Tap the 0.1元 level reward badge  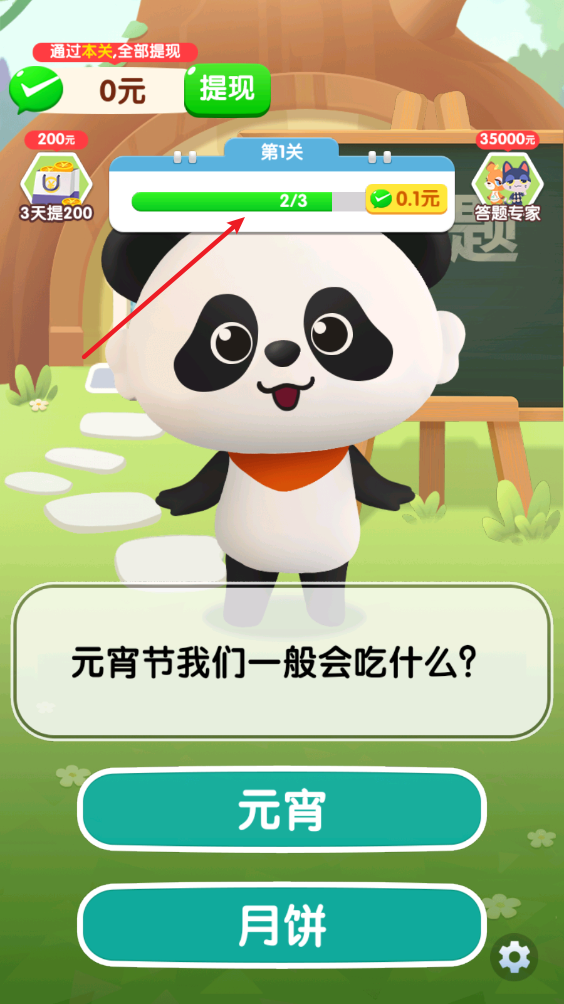pyautogui.click(x=406, y=200)
